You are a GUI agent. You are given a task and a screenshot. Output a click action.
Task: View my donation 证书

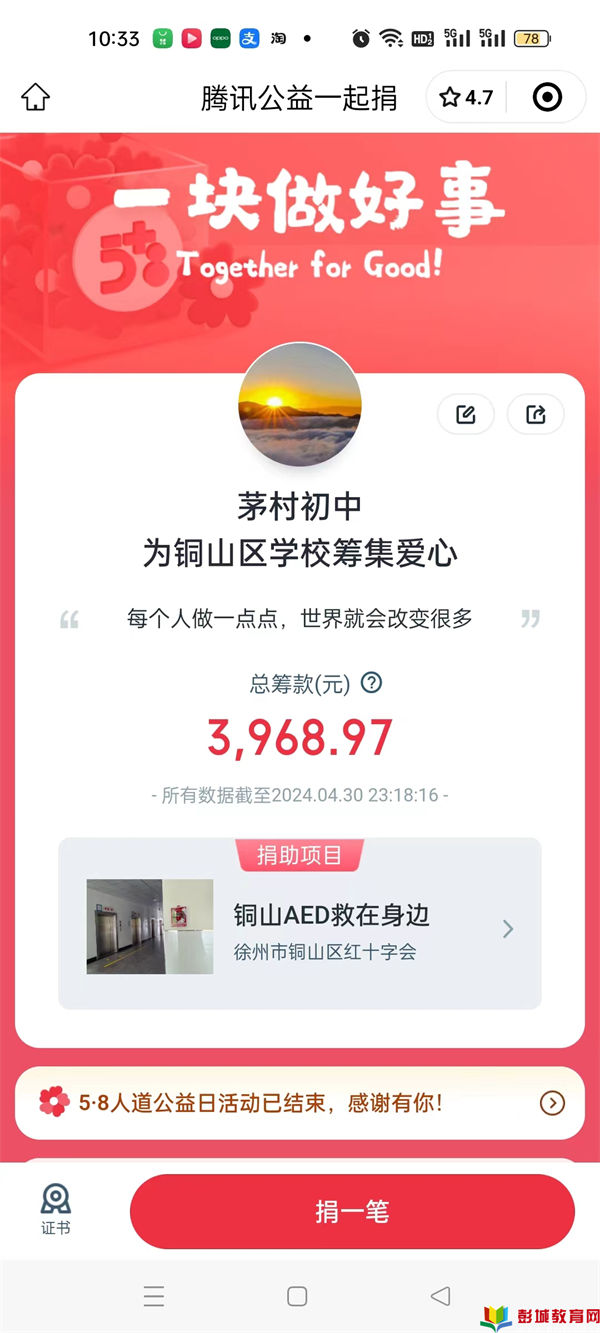56,1210
